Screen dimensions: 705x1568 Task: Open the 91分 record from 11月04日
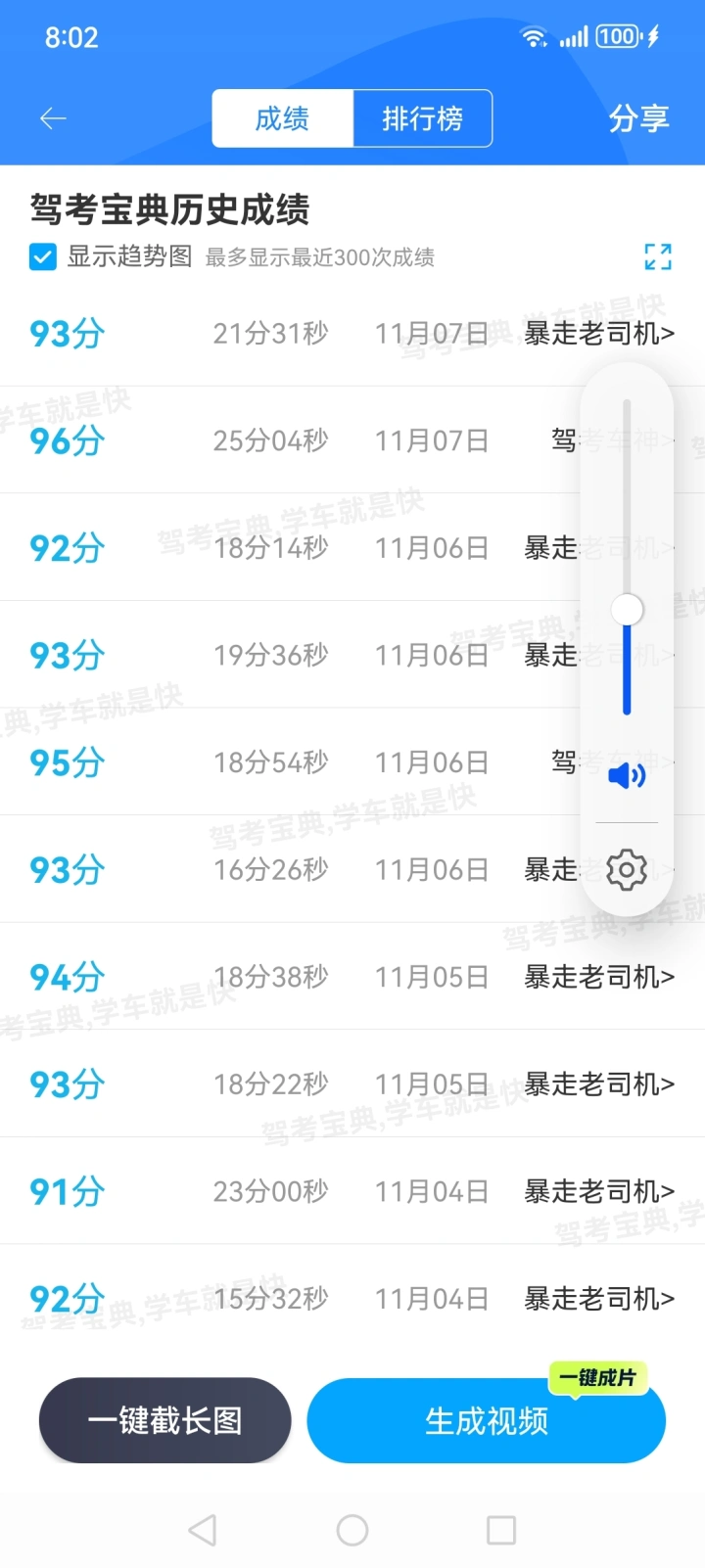pos(352,1191)
